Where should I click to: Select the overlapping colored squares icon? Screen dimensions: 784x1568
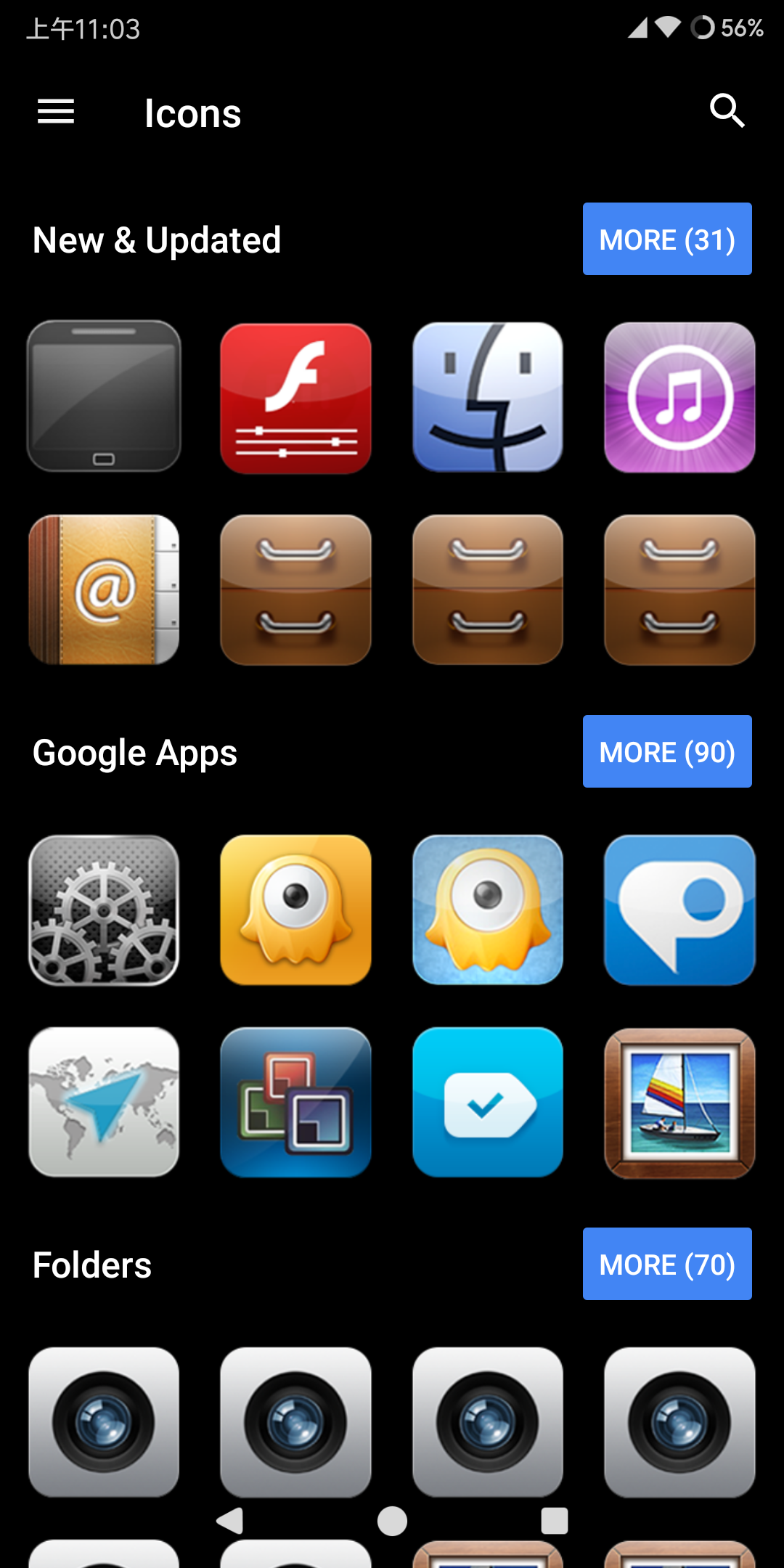pos(295,1102)
